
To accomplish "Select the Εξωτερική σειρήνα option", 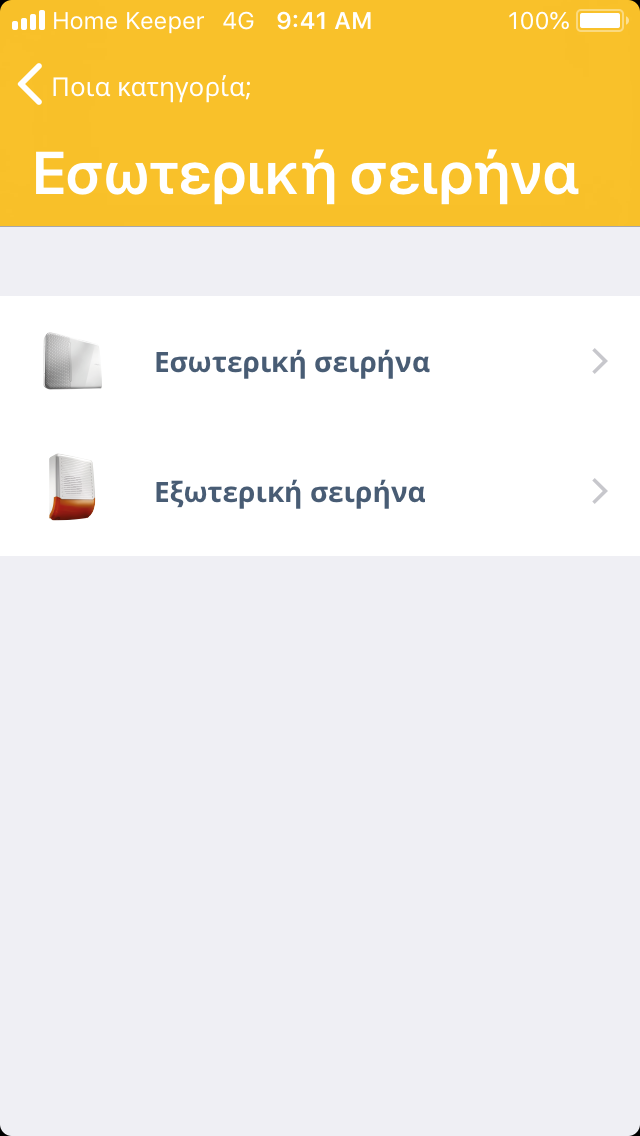I will (320, 491).
